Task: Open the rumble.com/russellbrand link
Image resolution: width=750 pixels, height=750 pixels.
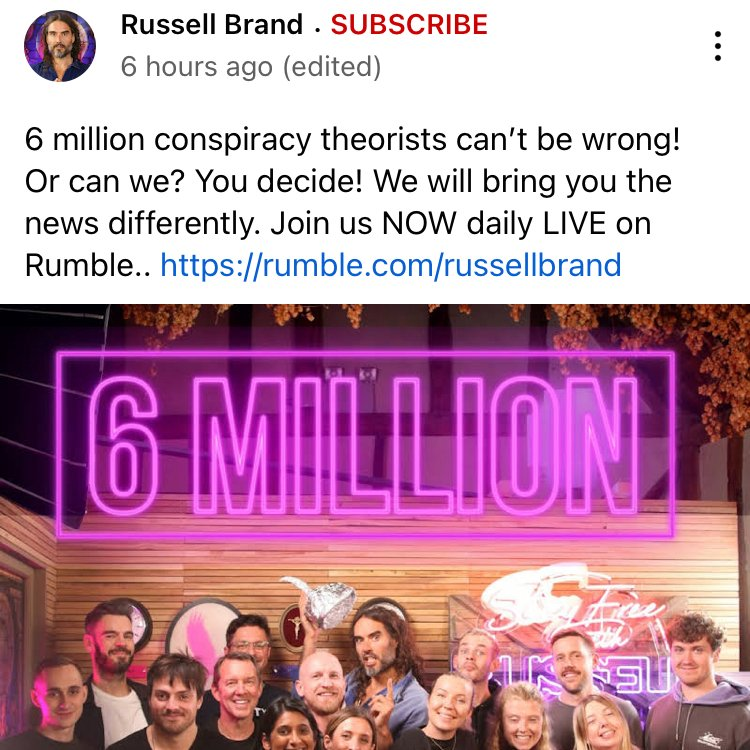Action: pos(390,265)
